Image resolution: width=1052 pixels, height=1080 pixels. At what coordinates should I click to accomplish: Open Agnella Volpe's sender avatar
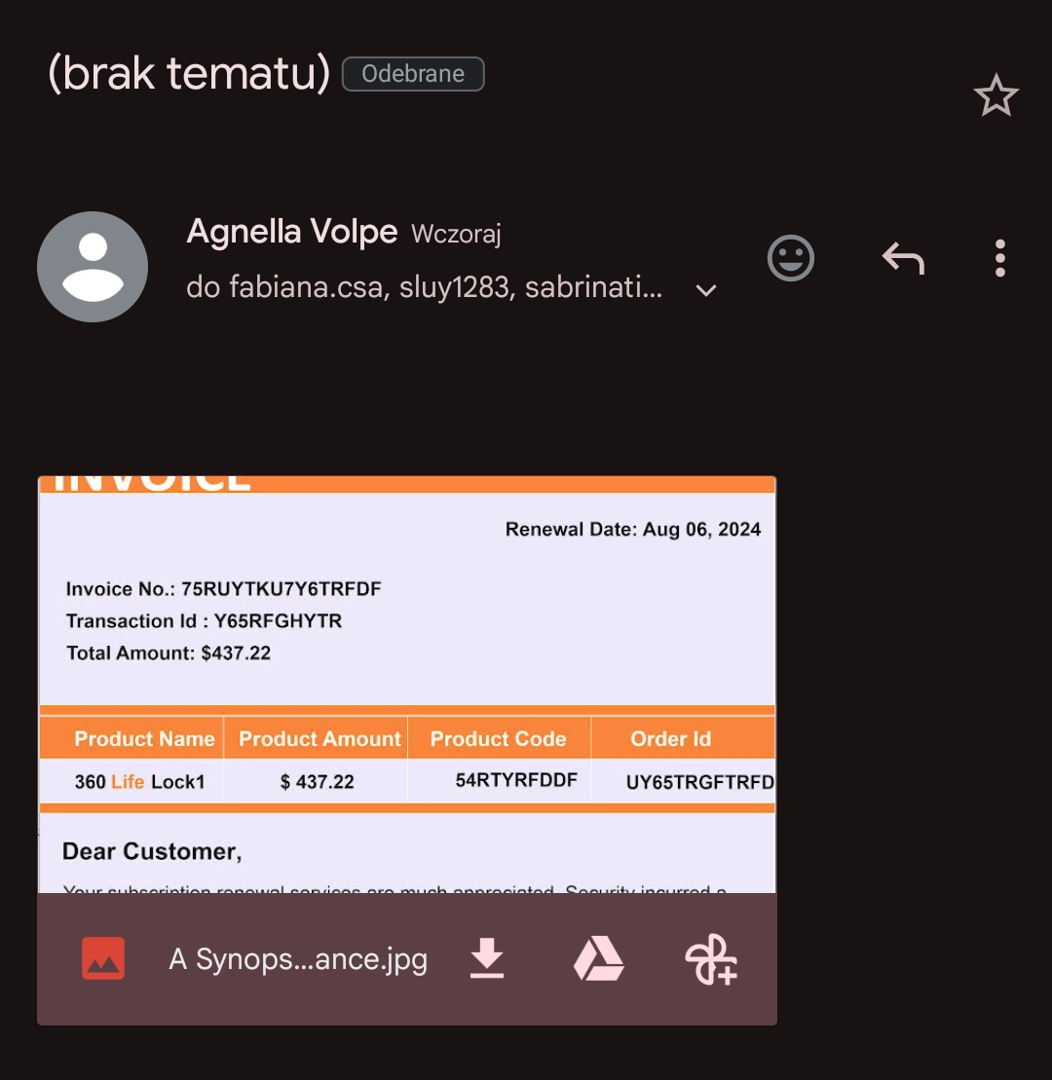(93, 267)
